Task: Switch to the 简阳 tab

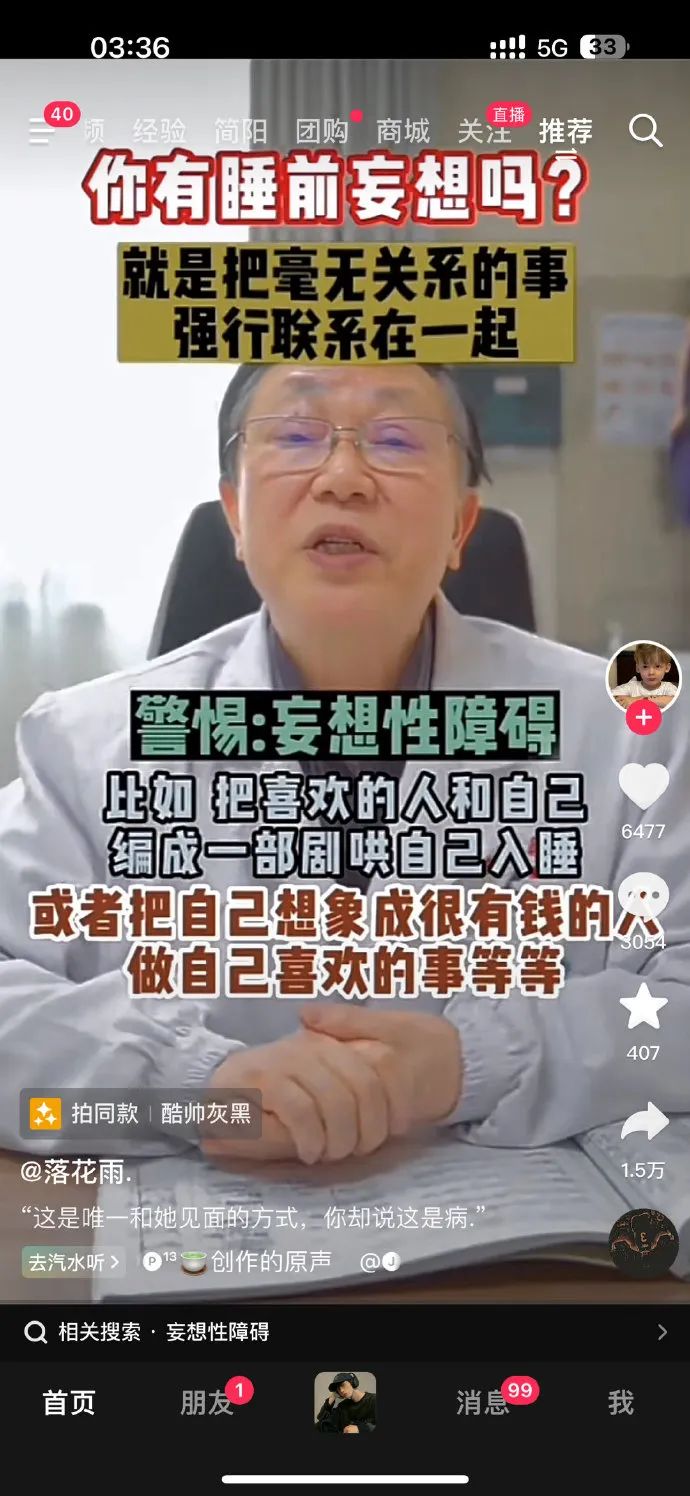Action: point(240,132)
